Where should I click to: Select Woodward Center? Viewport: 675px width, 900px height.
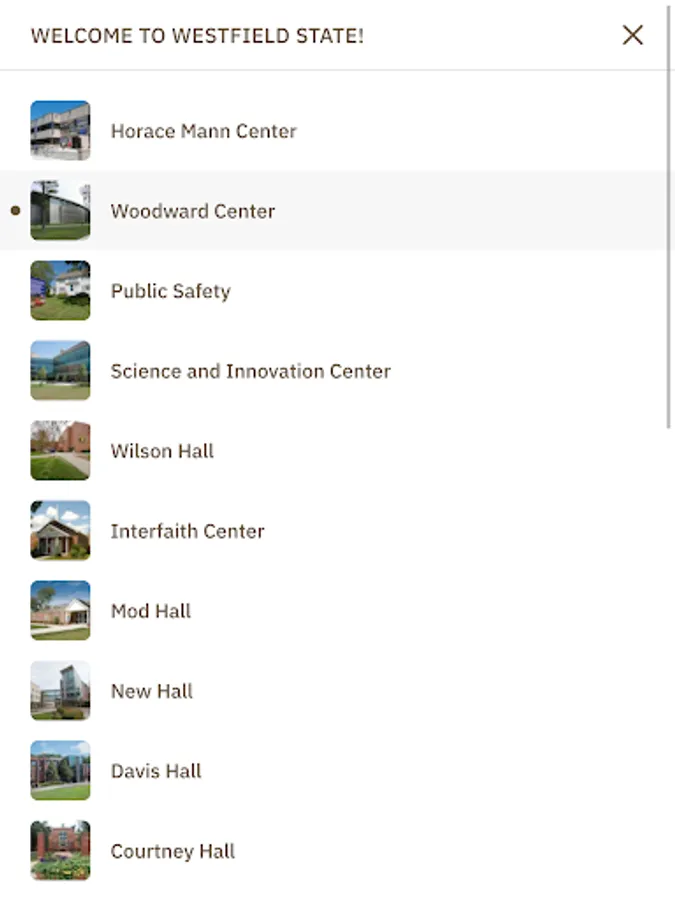point(193,211)
